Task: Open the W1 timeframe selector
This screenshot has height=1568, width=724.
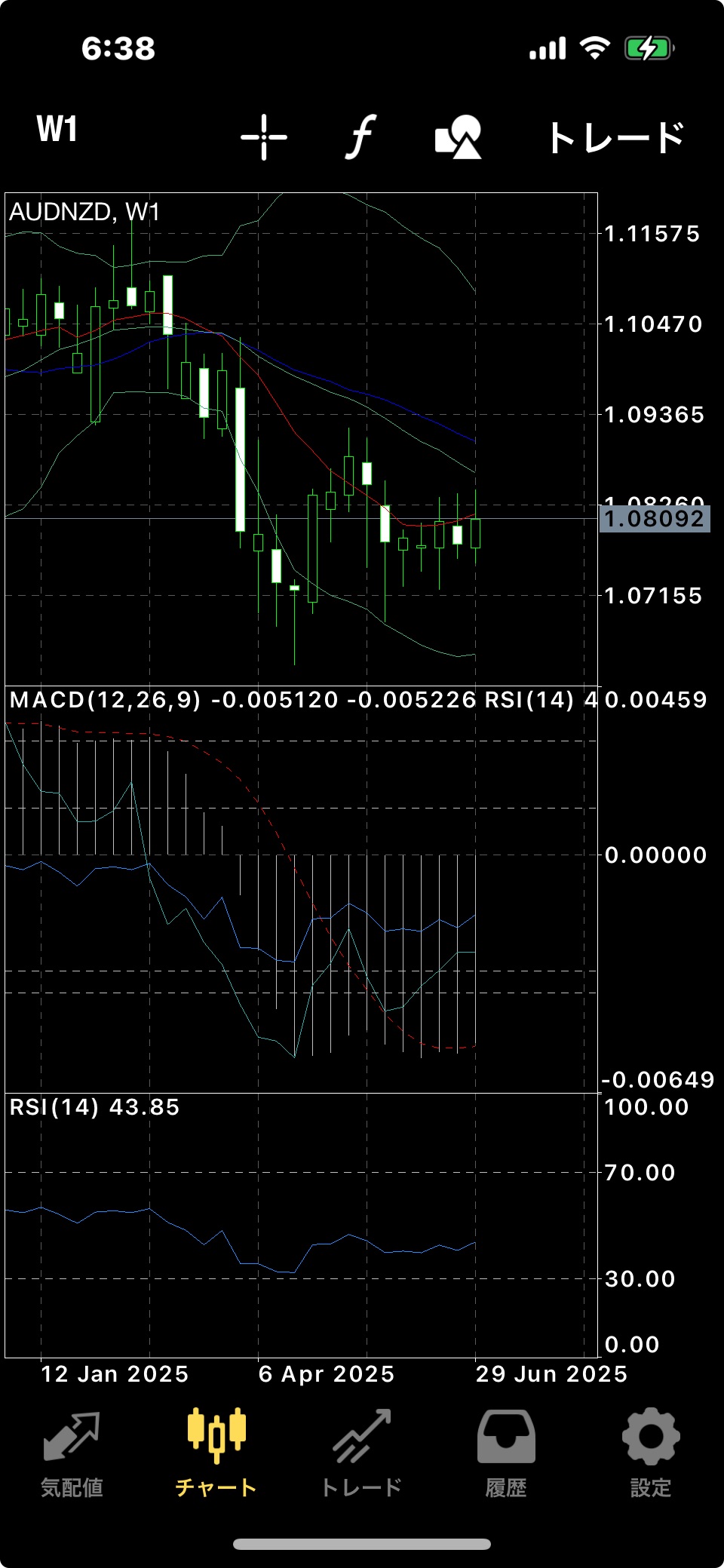Action: click(57, 130)
